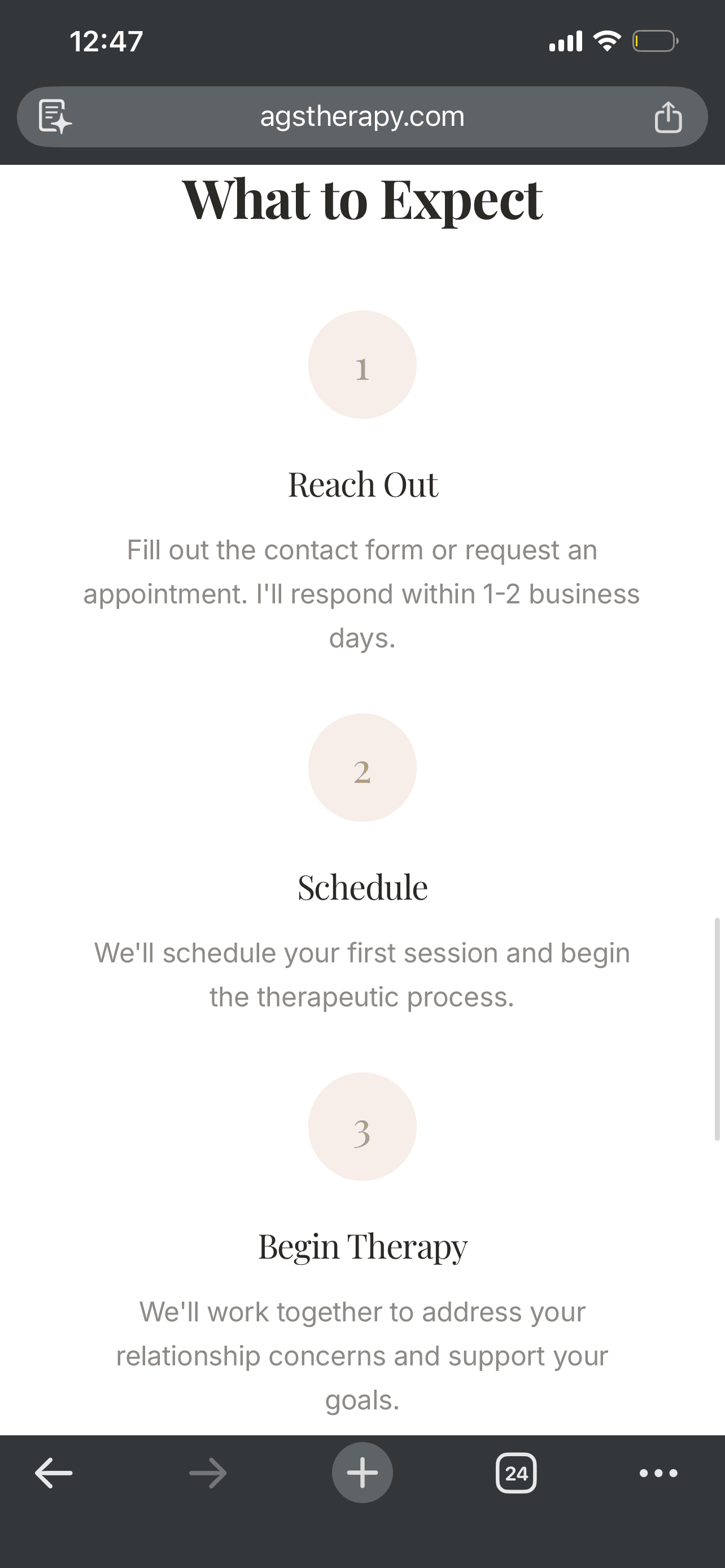Select the 'Schedule' heading
This screenshot has width=725, height=1568.
pyautogui.click(x=362, y=886)
